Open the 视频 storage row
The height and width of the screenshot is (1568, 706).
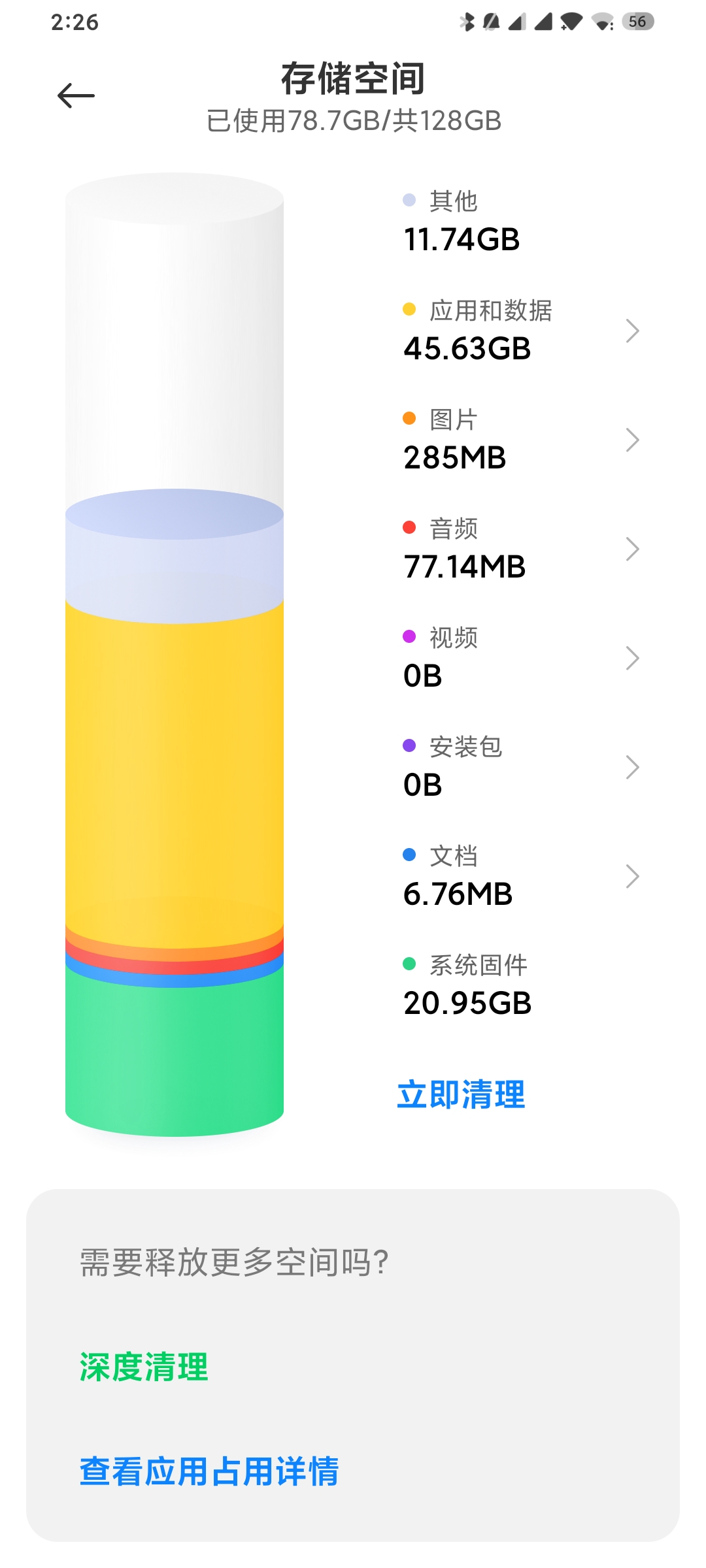[x=521, y=658]
